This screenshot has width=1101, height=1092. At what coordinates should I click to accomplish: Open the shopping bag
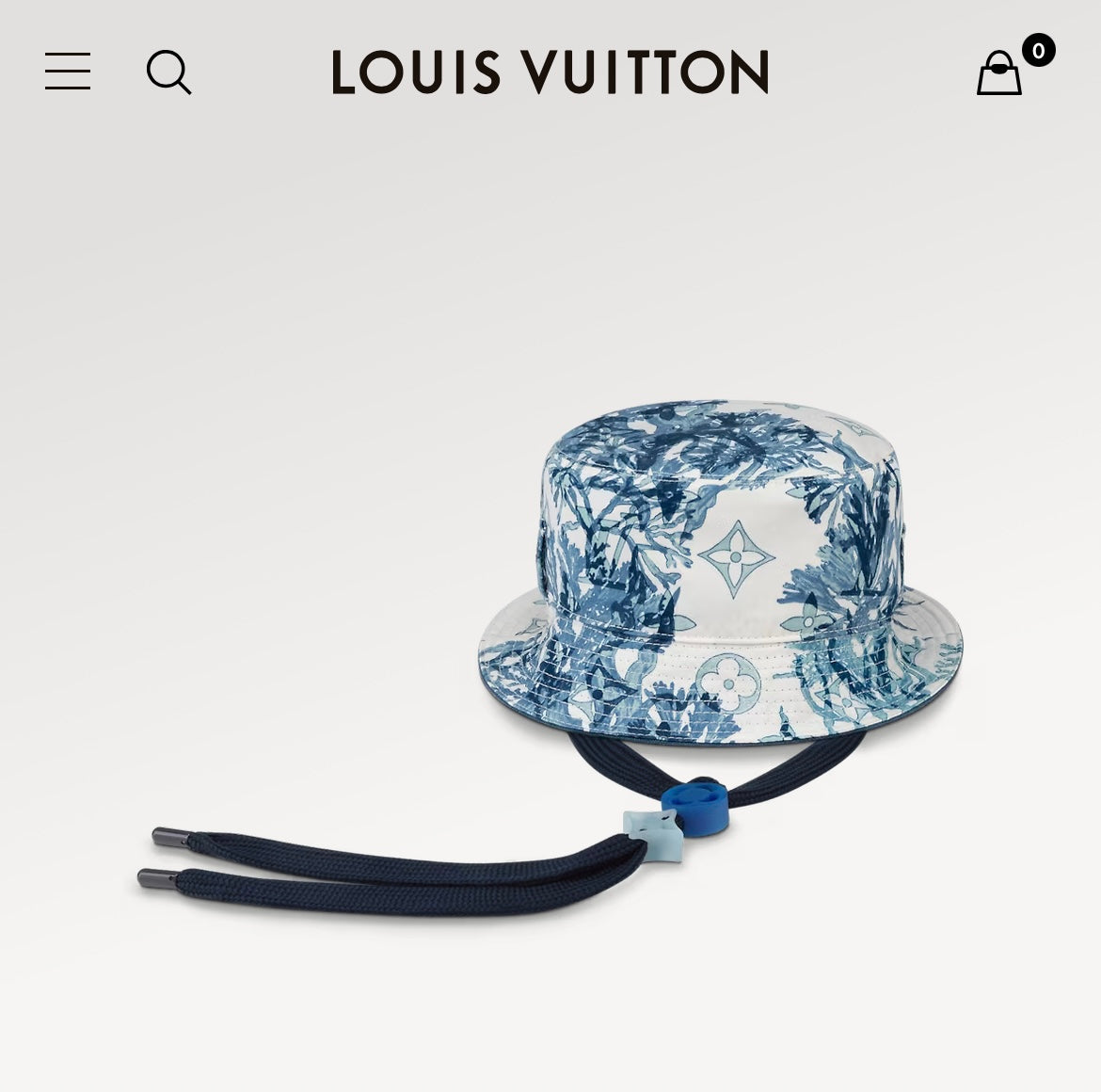[999, 73]
